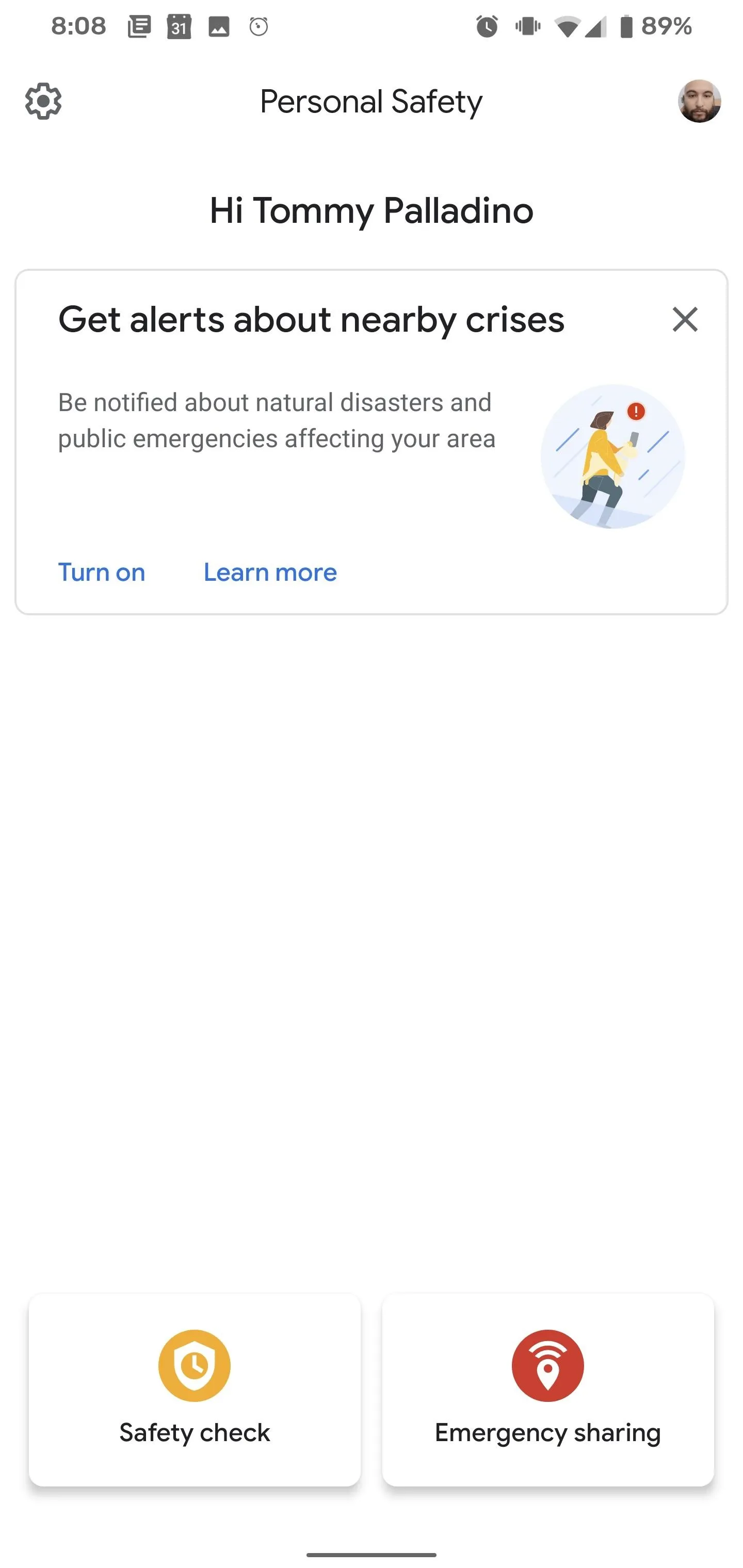Open the settings gear icon

pos(43,101)
